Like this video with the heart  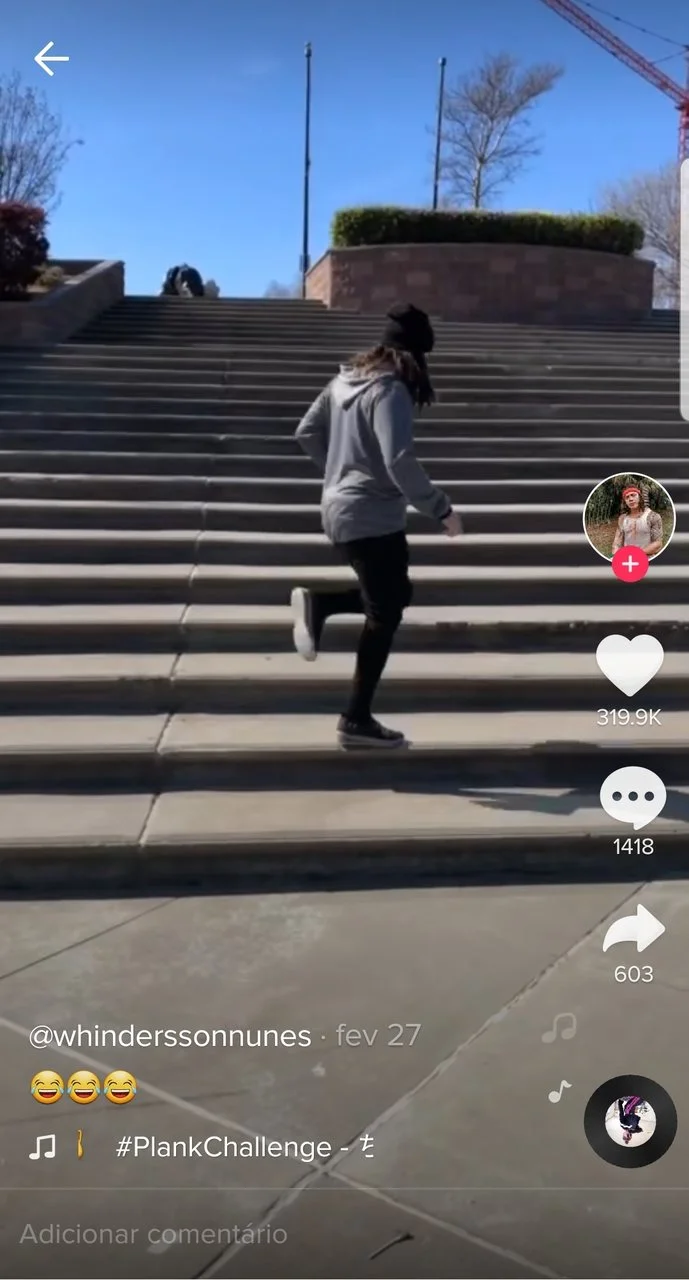pyautogui.click(x=629, y=665)
